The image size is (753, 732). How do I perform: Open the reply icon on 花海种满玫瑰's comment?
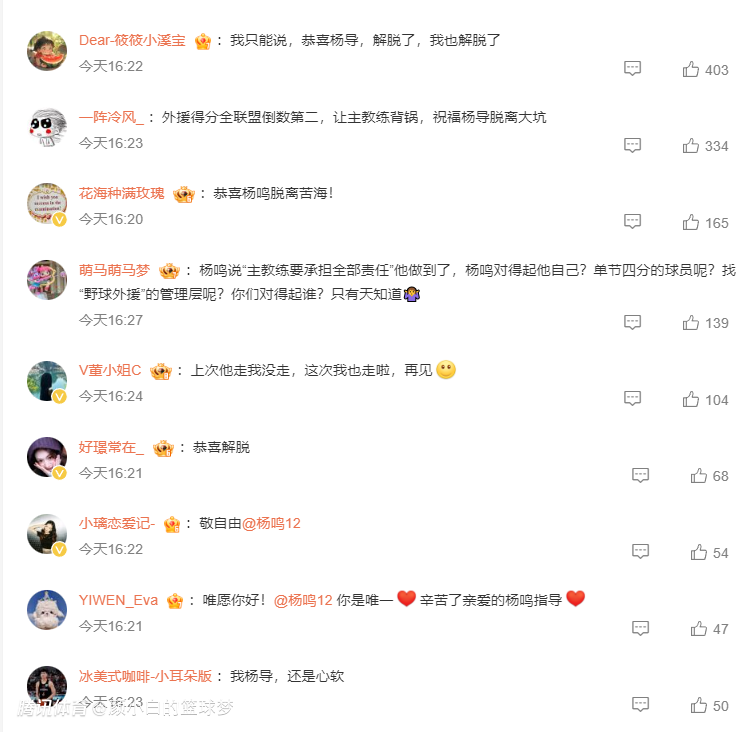[x=632, y=221]
